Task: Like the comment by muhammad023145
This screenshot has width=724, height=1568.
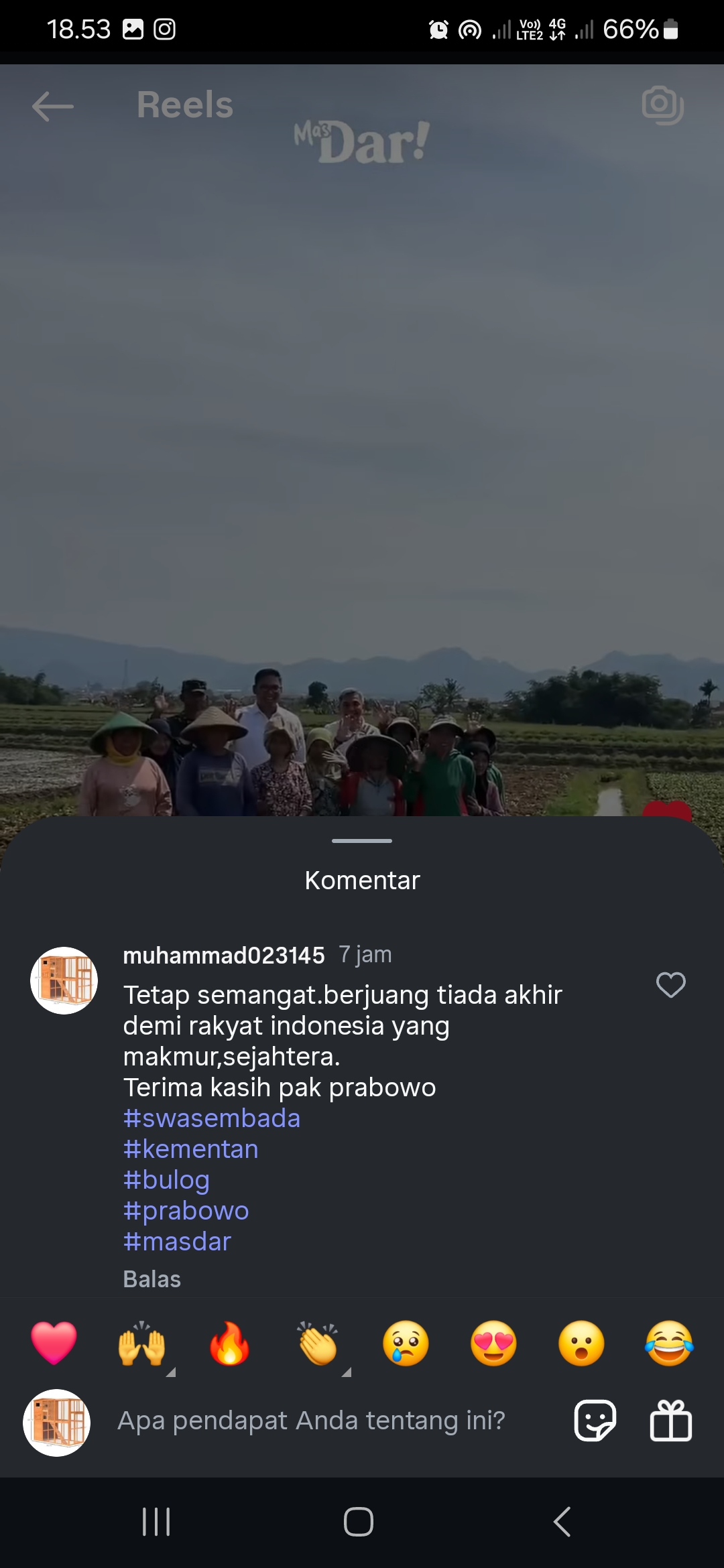Action: (x=670, y=985)
